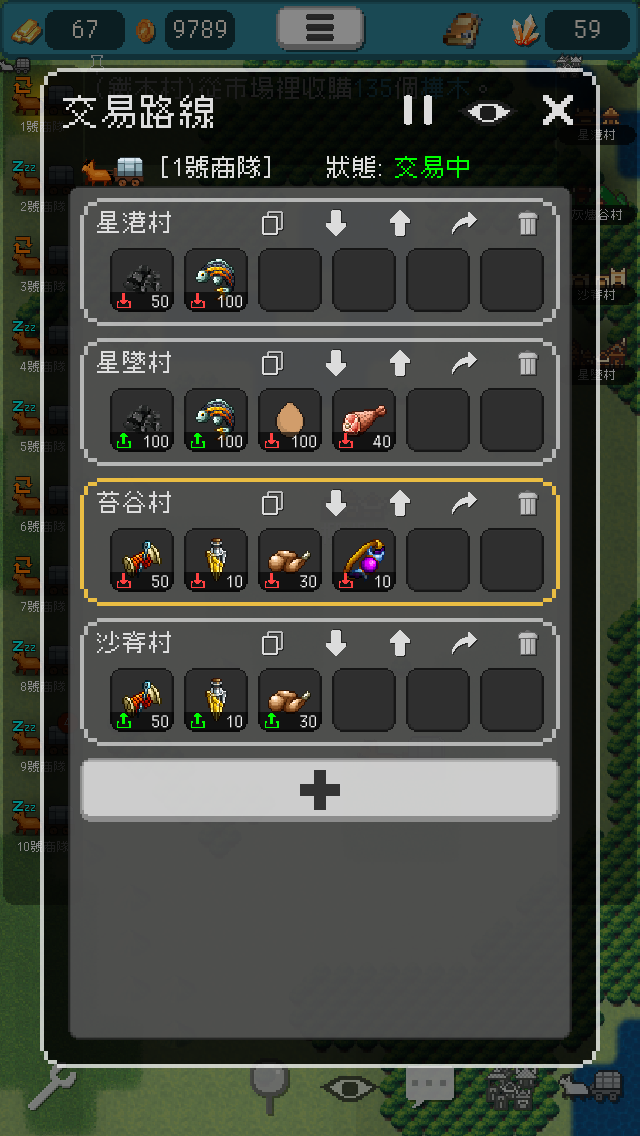Viewport: 640px width, 1136px height.
Task: Tap the curved arrow on 沙脊村
Action: (464, 643)
